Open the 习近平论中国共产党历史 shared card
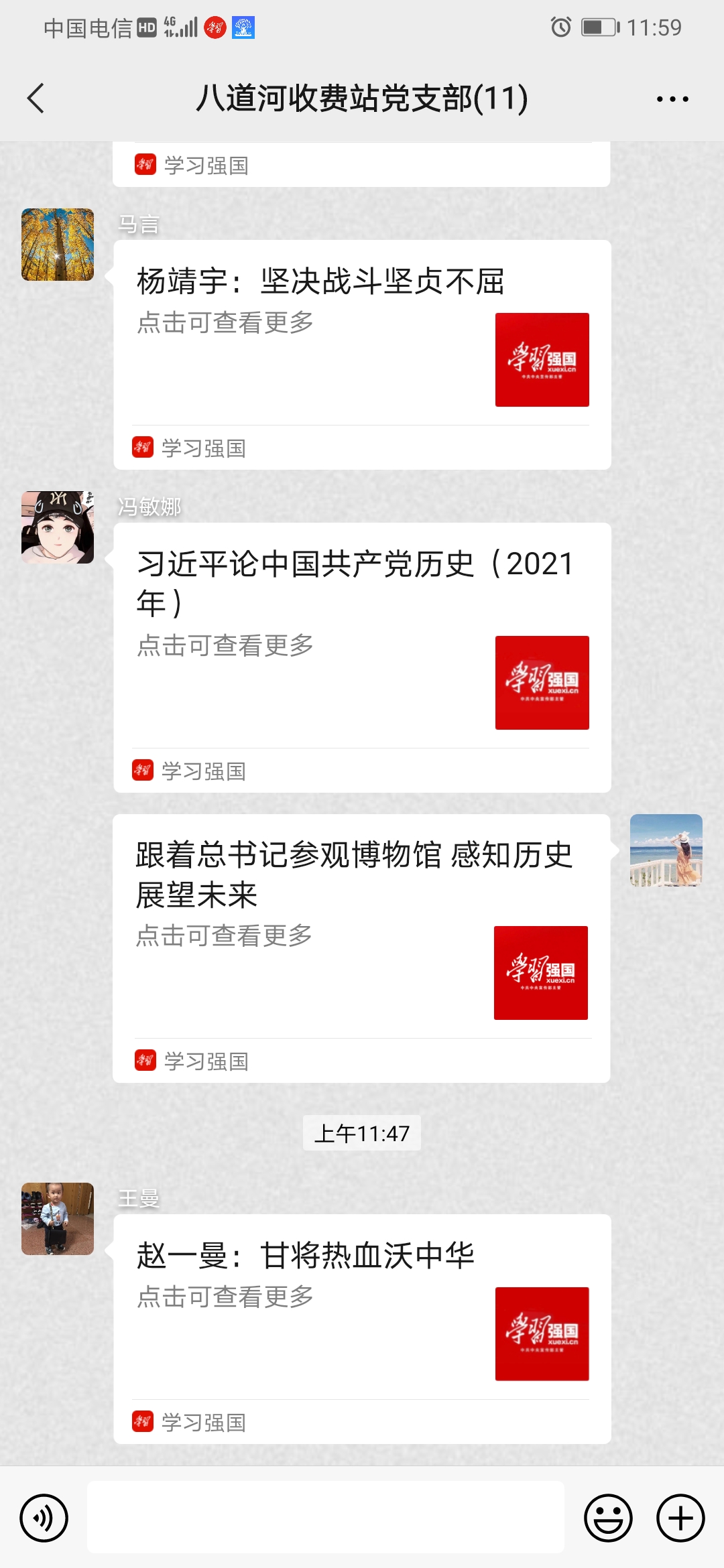 click(362, 657)
